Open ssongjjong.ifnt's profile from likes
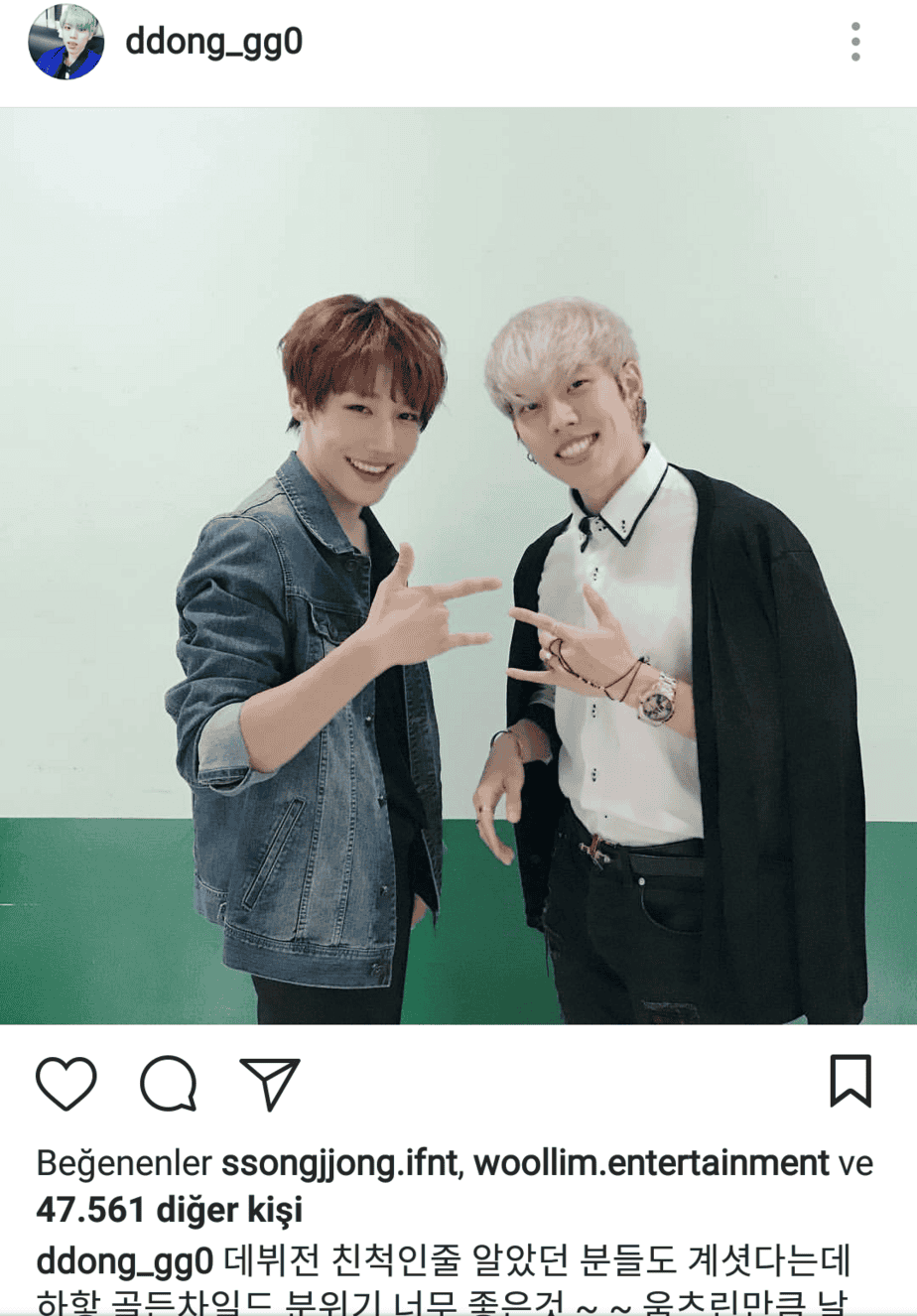This screenshot has height=1316, width=917. 338,1163
